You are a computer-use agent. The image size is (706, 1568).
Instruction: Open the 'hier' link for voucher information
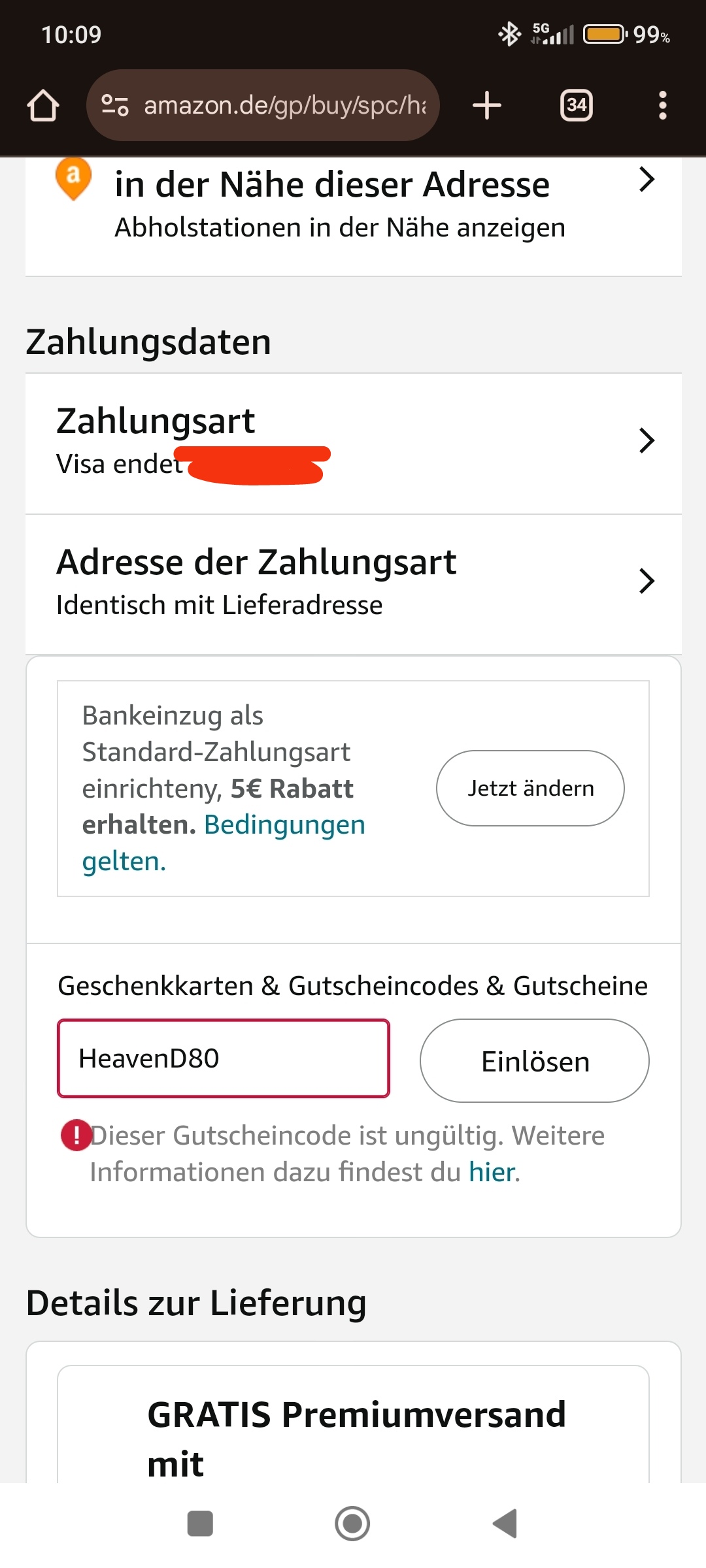pos(492,1172)
